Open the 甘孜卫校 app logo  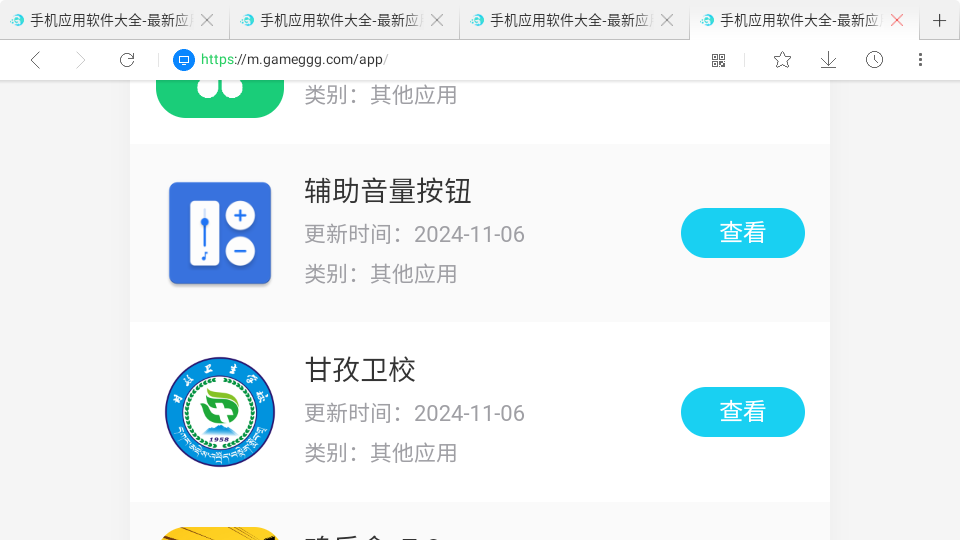coord(220,412)
